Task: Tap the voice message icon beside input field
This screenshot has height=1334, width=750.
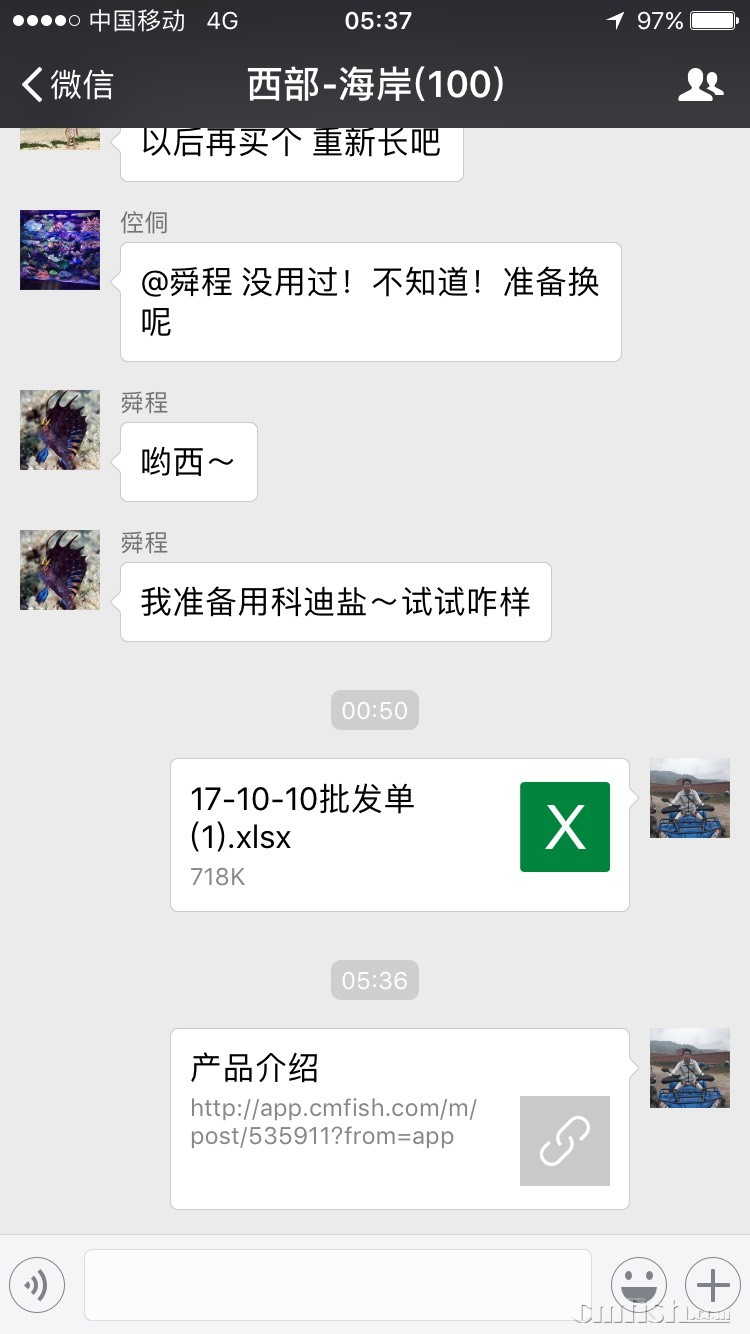Action: coord(37,1285)
